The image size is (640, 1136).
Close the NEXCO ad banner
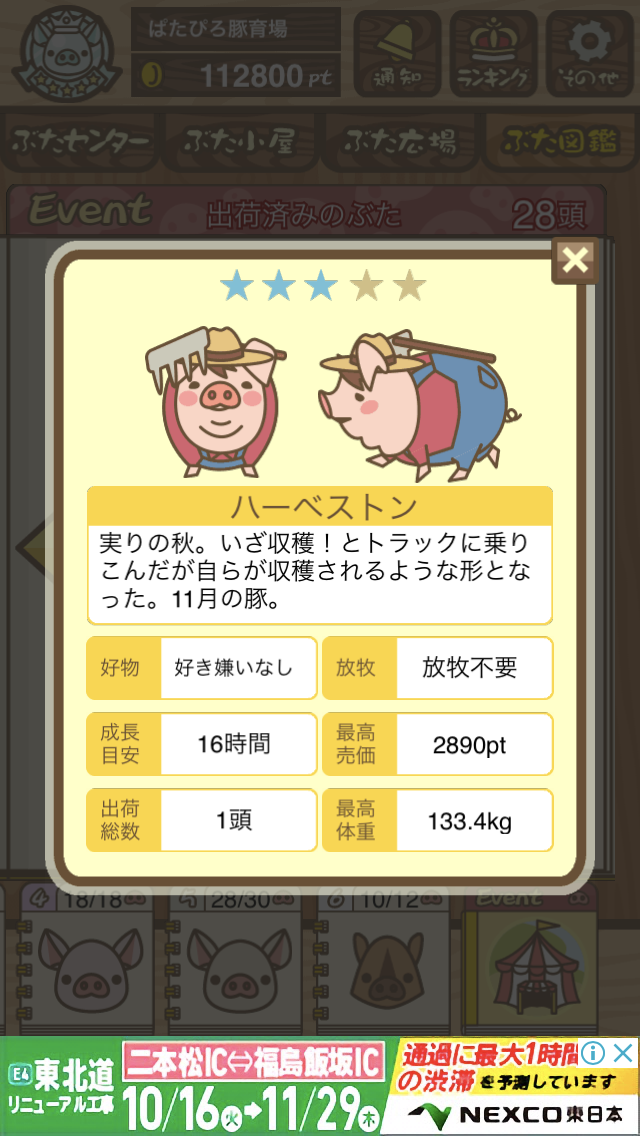point(622,1053)
